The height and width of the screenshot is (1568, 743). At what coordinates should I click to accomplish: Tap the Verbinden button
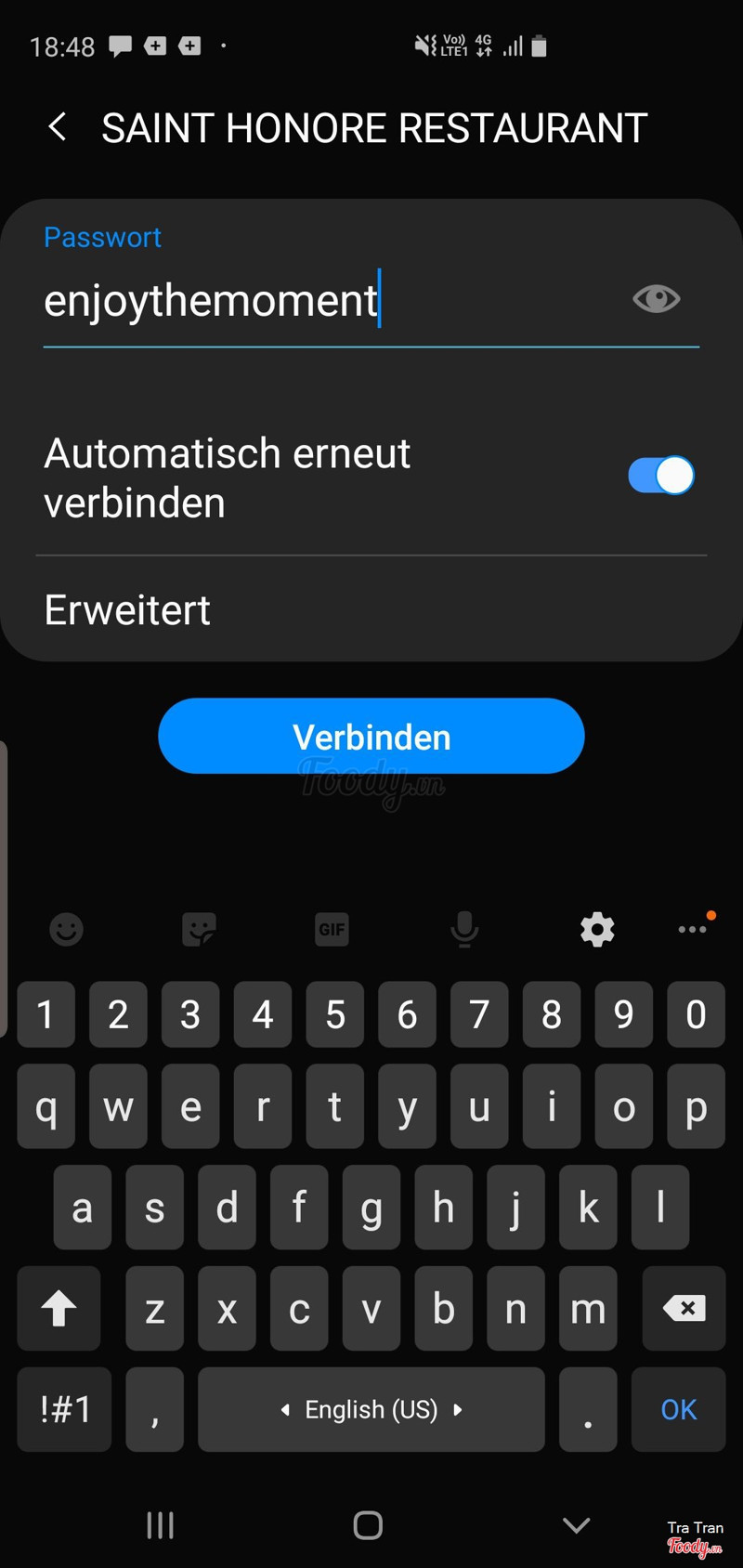371,737
